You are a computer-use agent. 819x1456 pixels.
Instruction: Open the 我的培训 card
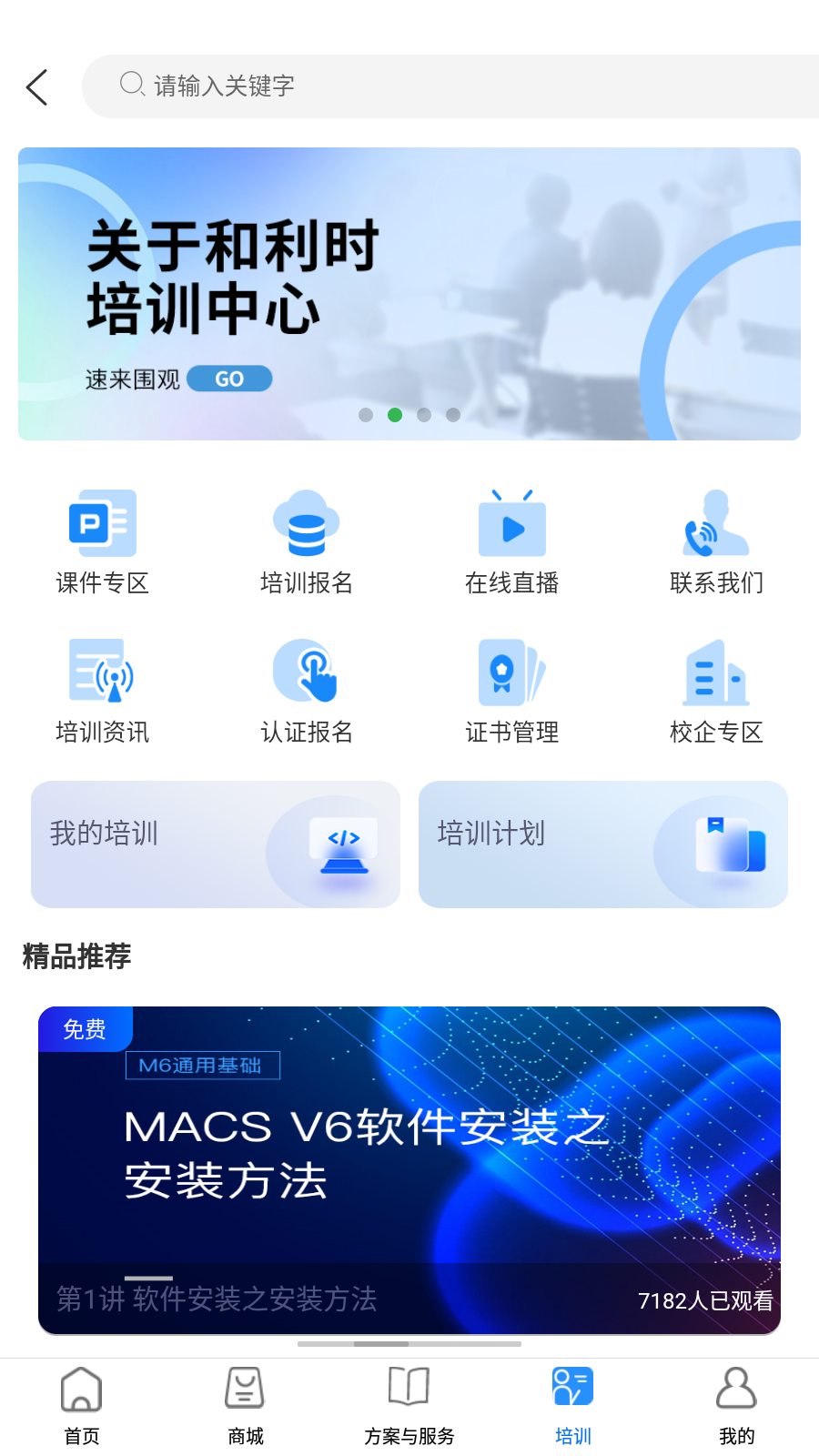[x=215, y=844]
